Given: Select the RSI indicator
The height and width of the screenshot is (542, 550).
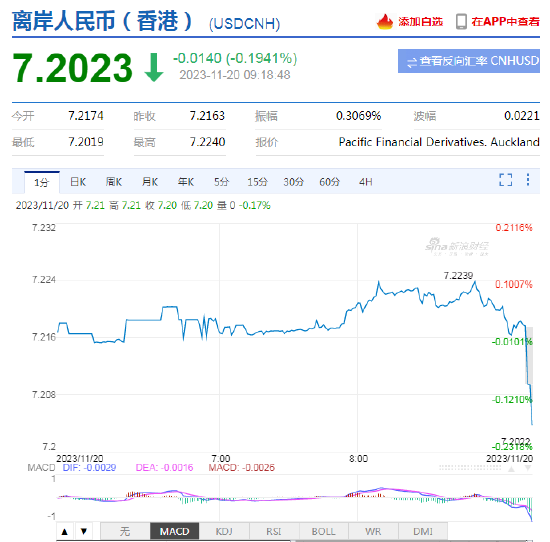Looking at the screenshot, I should click(x=274, y=531).
